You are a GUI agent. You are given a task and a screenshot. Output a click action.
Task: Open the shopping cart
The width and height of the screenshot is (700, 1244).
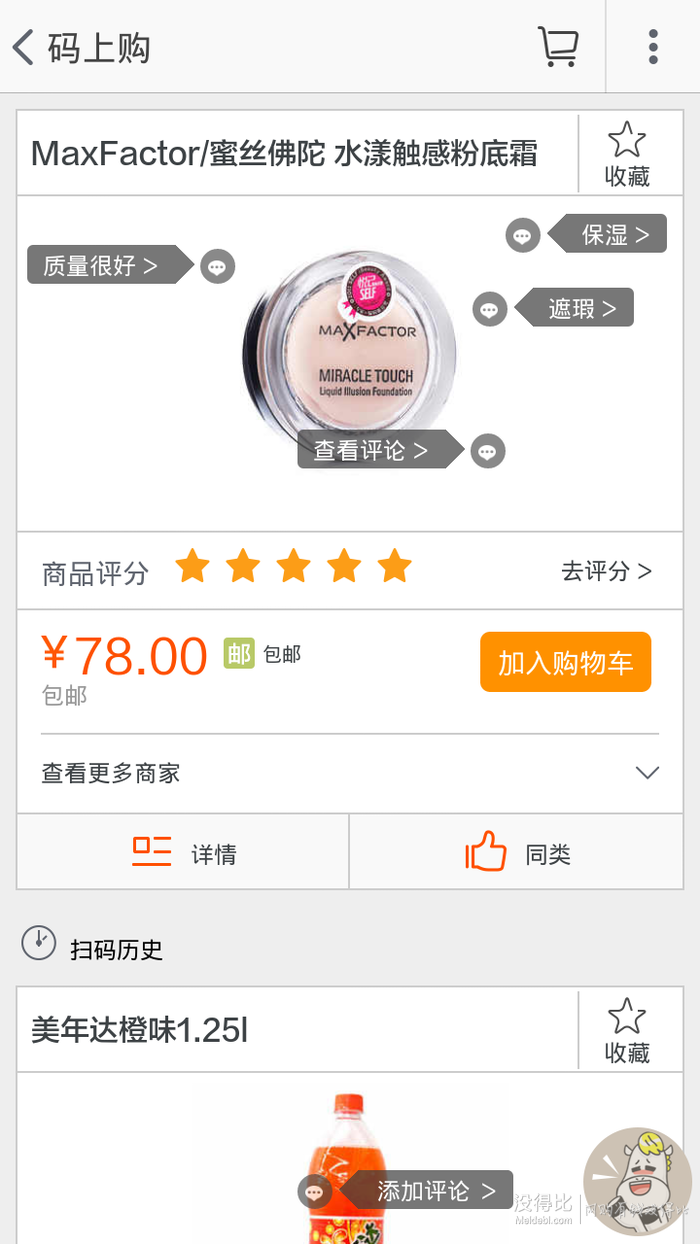pos(557,47)
